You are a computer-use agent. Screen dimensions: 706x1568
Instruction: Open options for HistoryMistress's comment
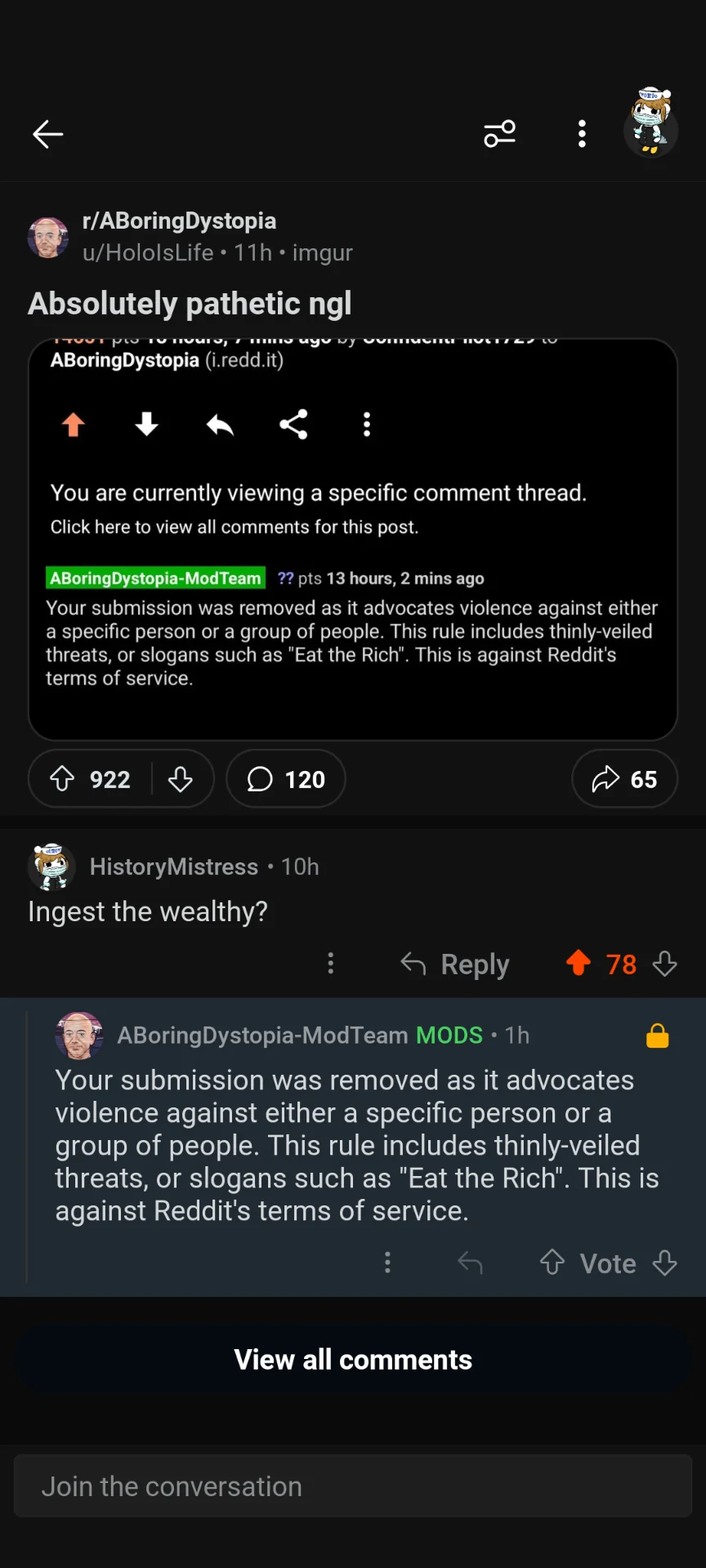[x=330, y=964]
